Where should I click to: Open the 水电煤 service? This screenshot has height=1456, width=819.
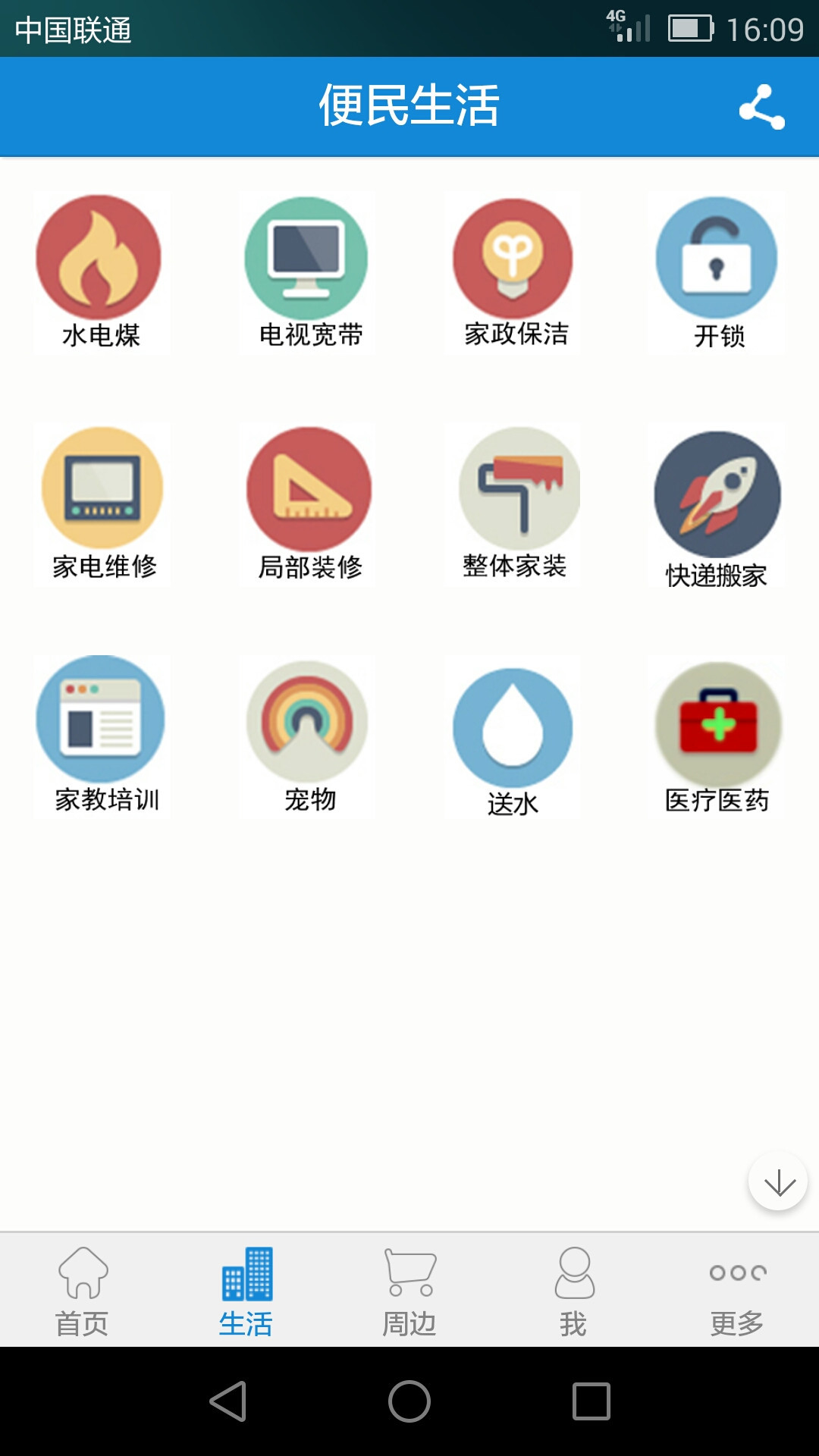coord(100,273)
